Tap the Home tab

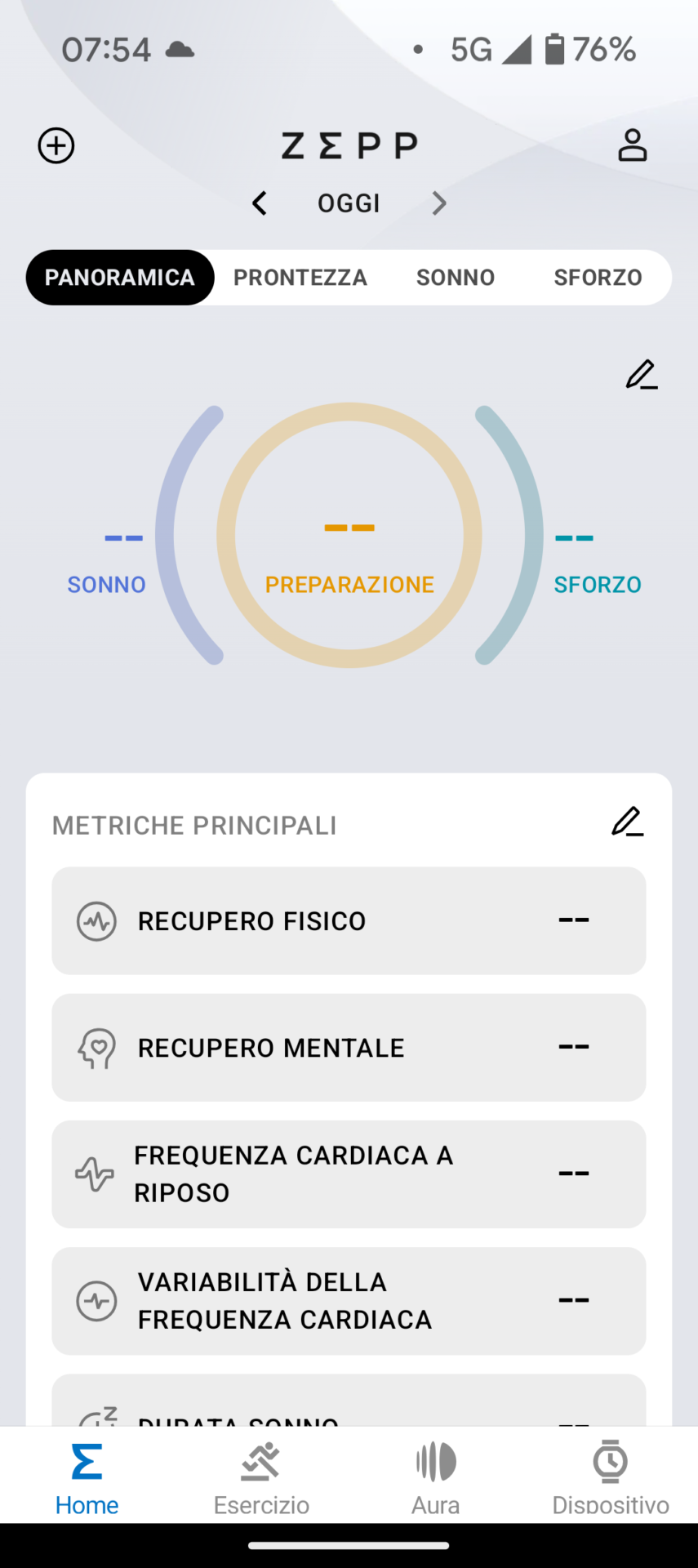pos(87,1478)
